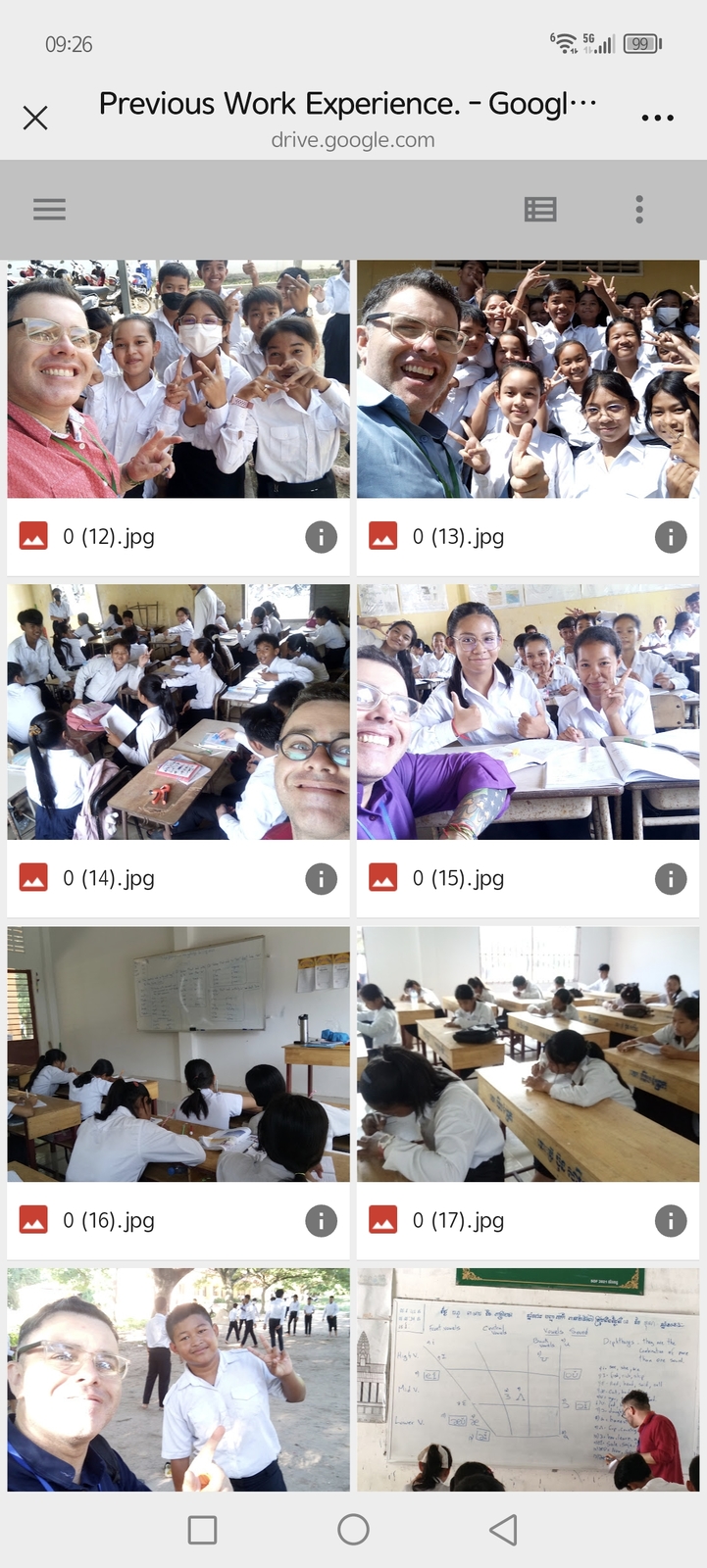707x1568 pixels.
Task: Show info for 0 (14).jpg
Action: 321,879
